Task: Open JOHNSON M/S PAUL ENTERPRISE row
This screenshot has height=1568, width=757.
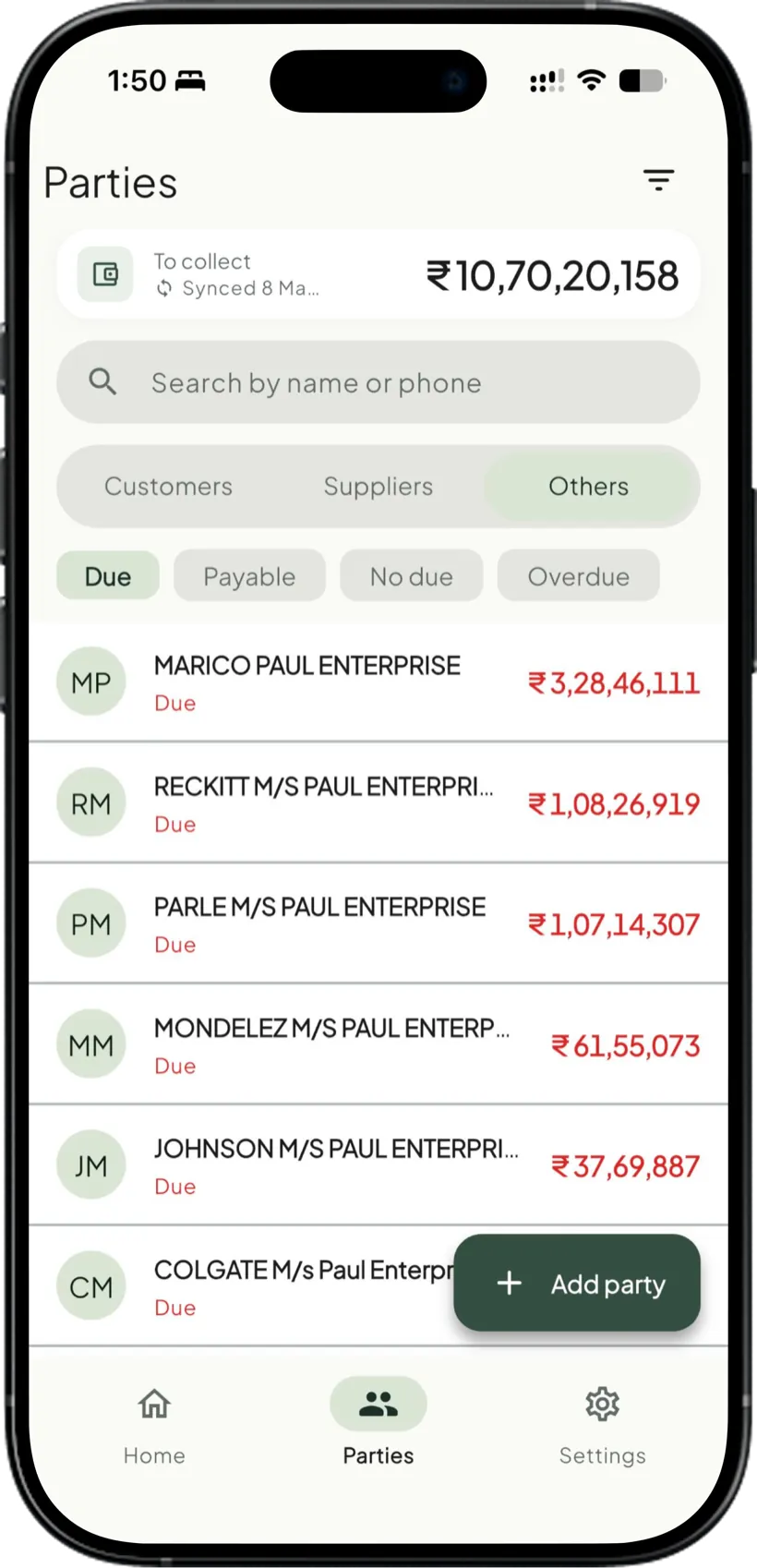Action: coord(378,1166)
